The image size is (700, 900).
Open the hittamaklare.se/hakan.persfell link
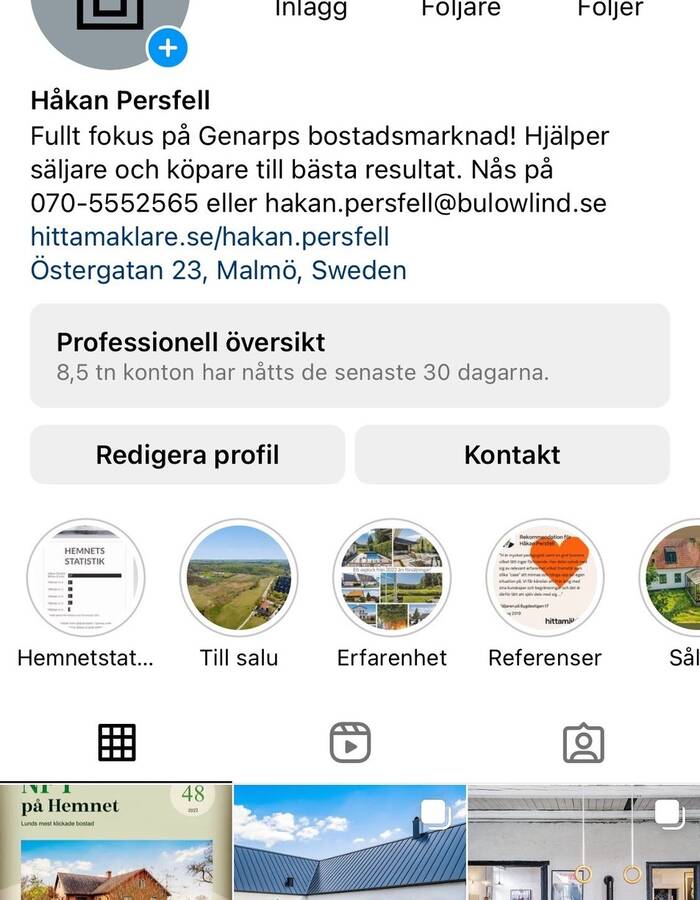tap(210, 237)
